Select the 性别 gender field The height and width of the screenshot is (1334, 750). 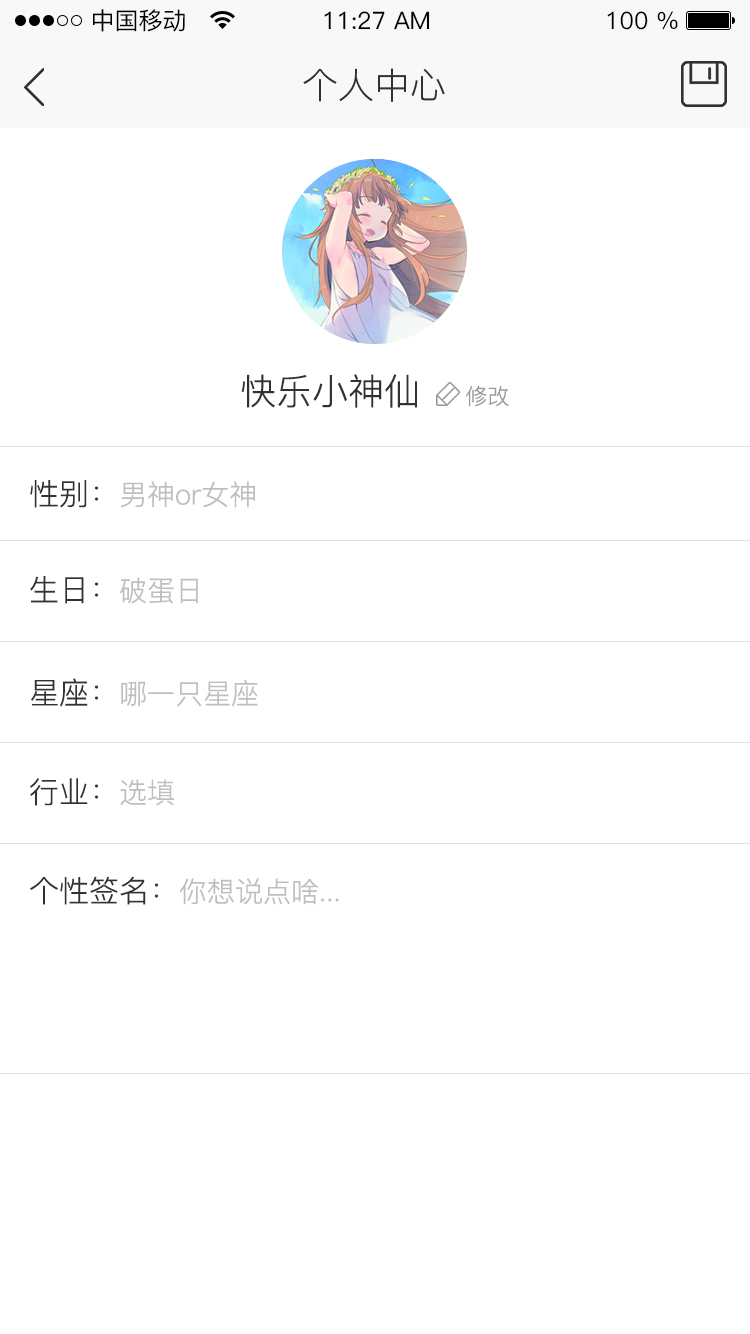tap(375, 494)
